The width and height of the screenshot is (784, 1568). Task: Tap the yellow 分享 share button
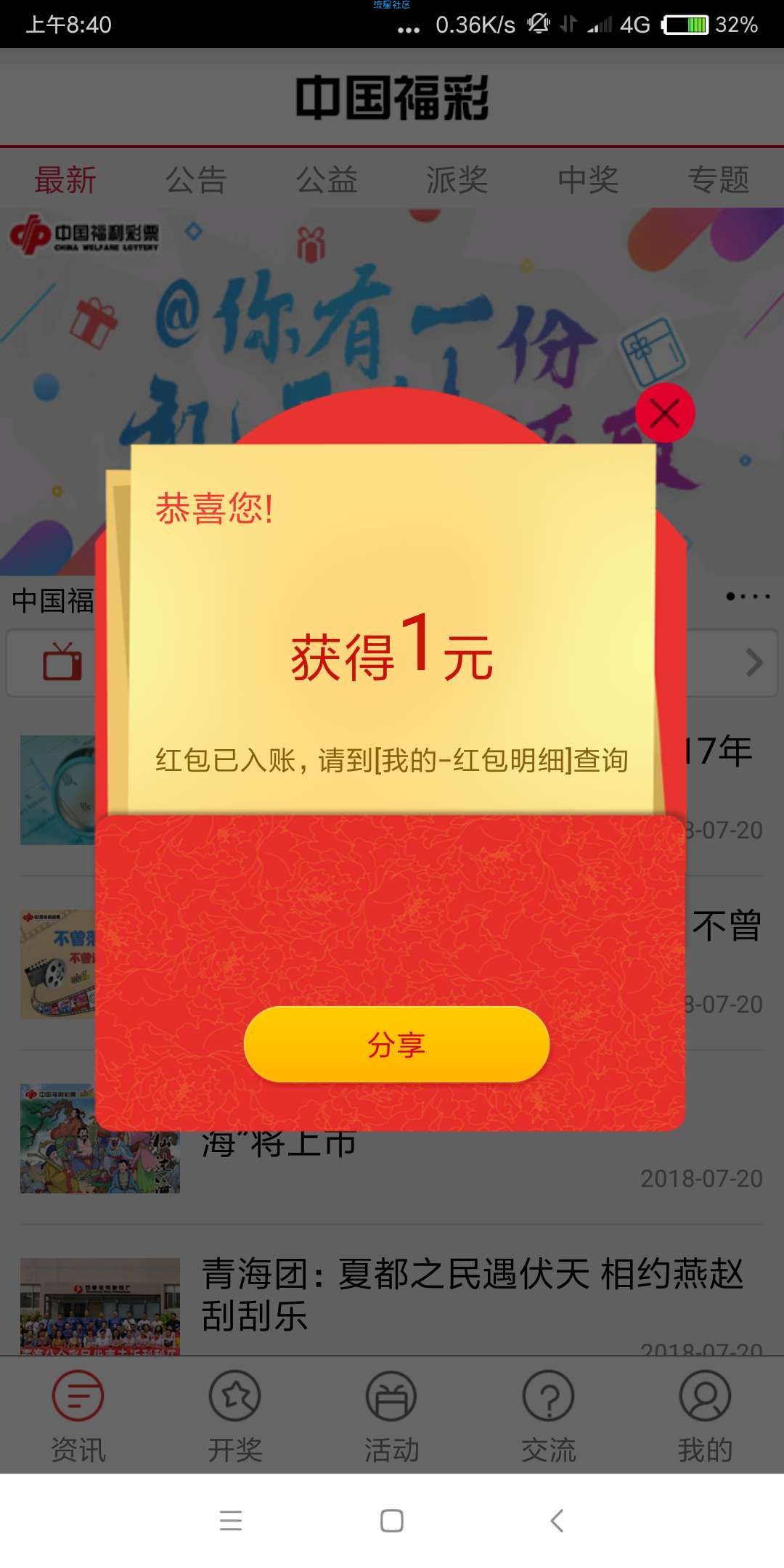pyautogui.click(x=396, y=1044)
